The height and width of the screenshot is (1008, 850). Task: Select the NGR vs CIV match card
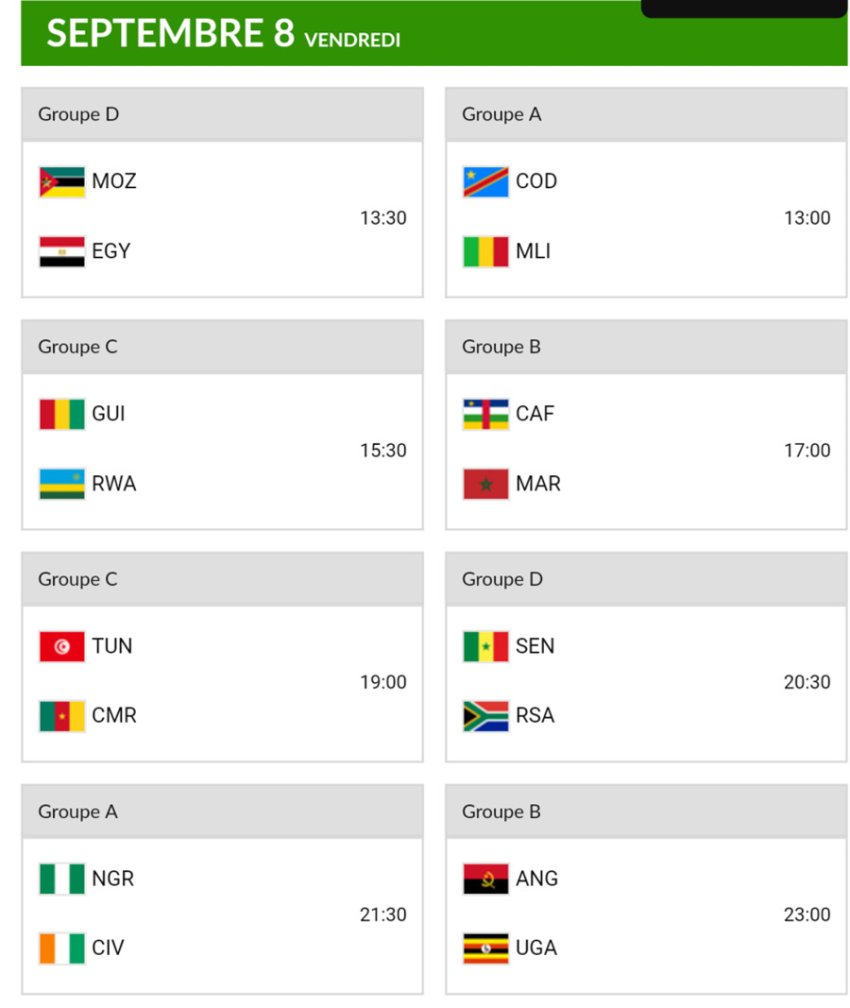coord(222,914)
